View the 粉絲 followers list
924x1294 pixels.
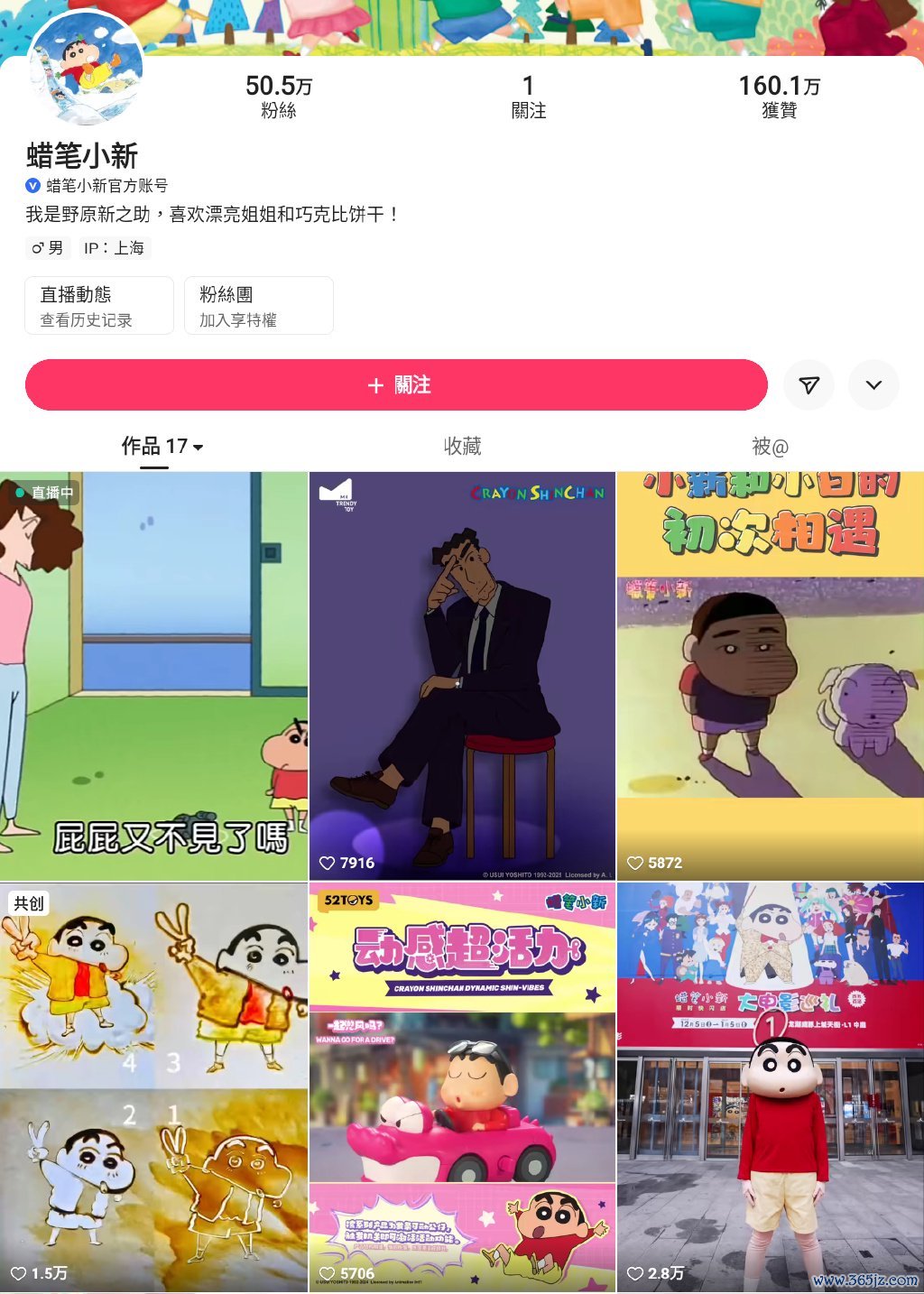(x=279, y=97)
